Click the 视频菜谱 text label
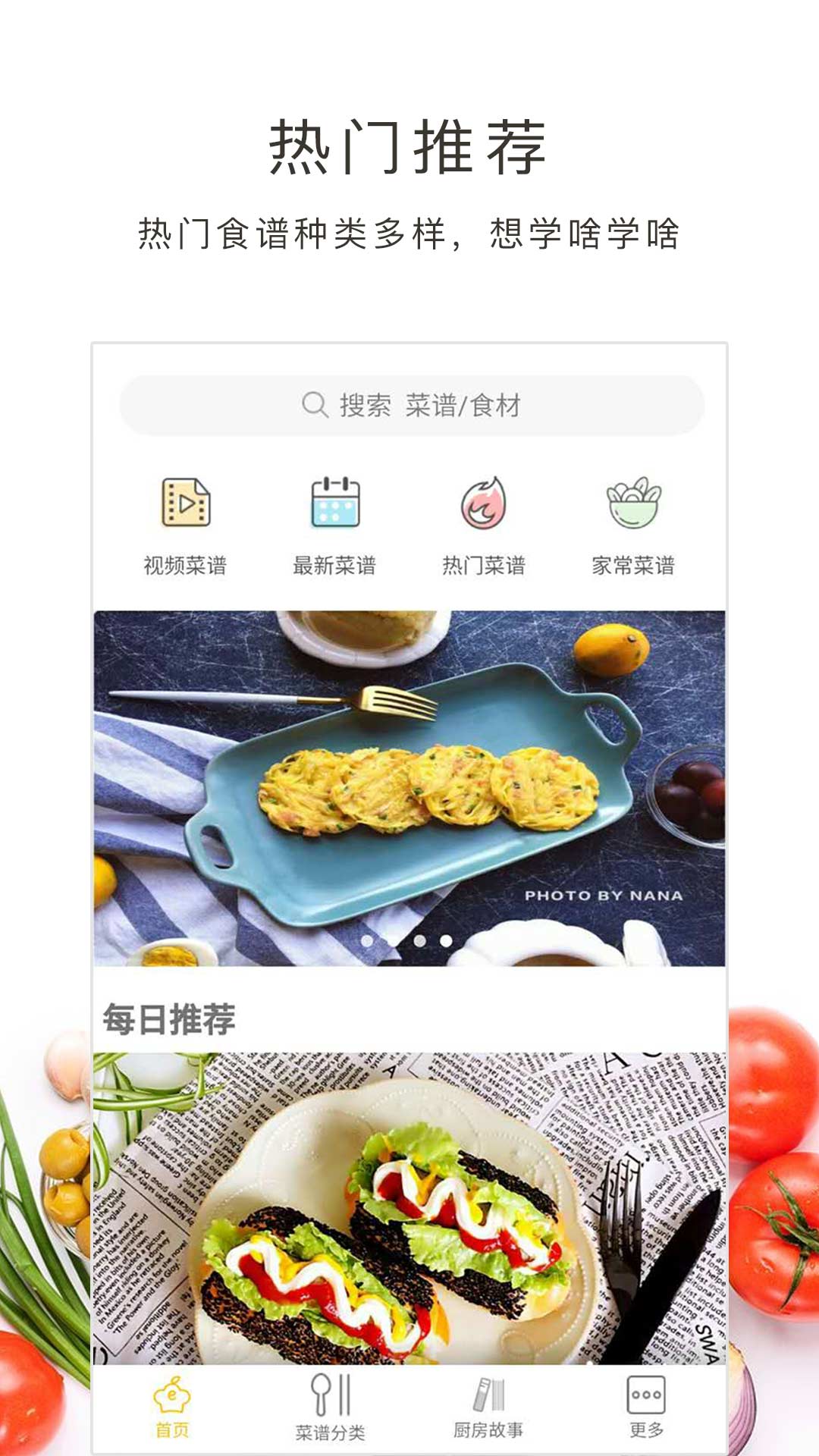This screenshot has width=819, height=1456. [x=184, y=565]
